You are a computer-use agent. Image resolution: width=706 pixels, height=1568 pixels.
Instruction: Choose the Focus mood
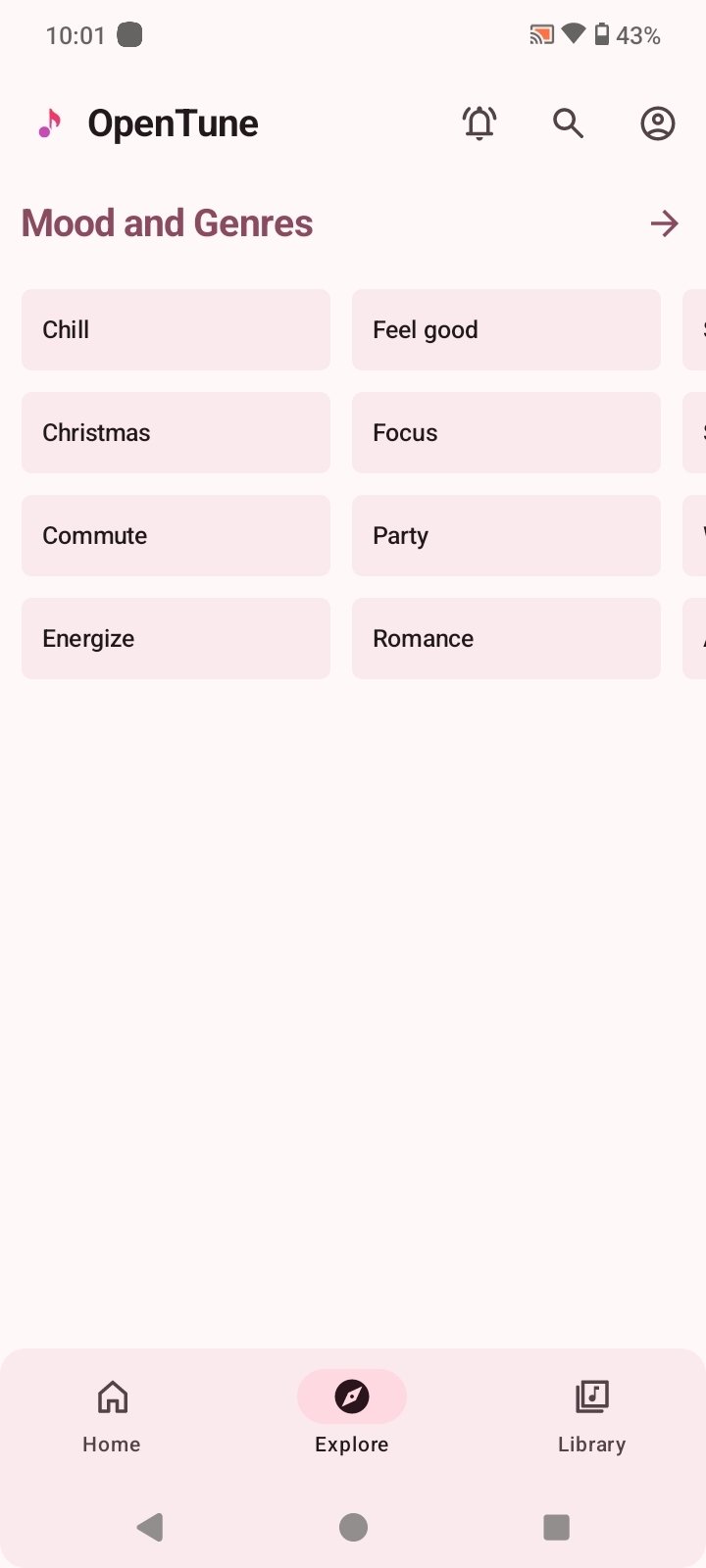[x=506, y=432]
